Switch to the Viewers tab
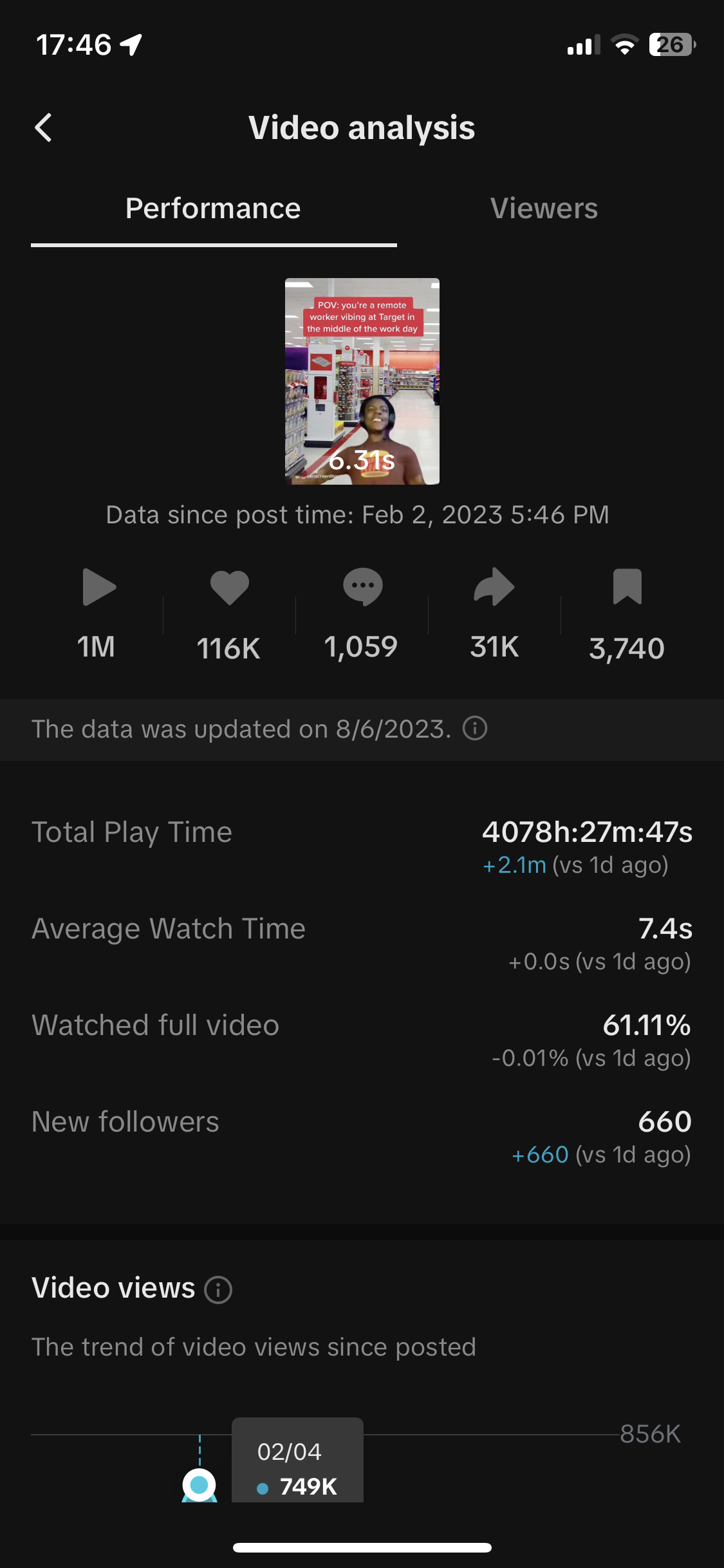Viewport: 724px width, 1568px height. point(544,209)
